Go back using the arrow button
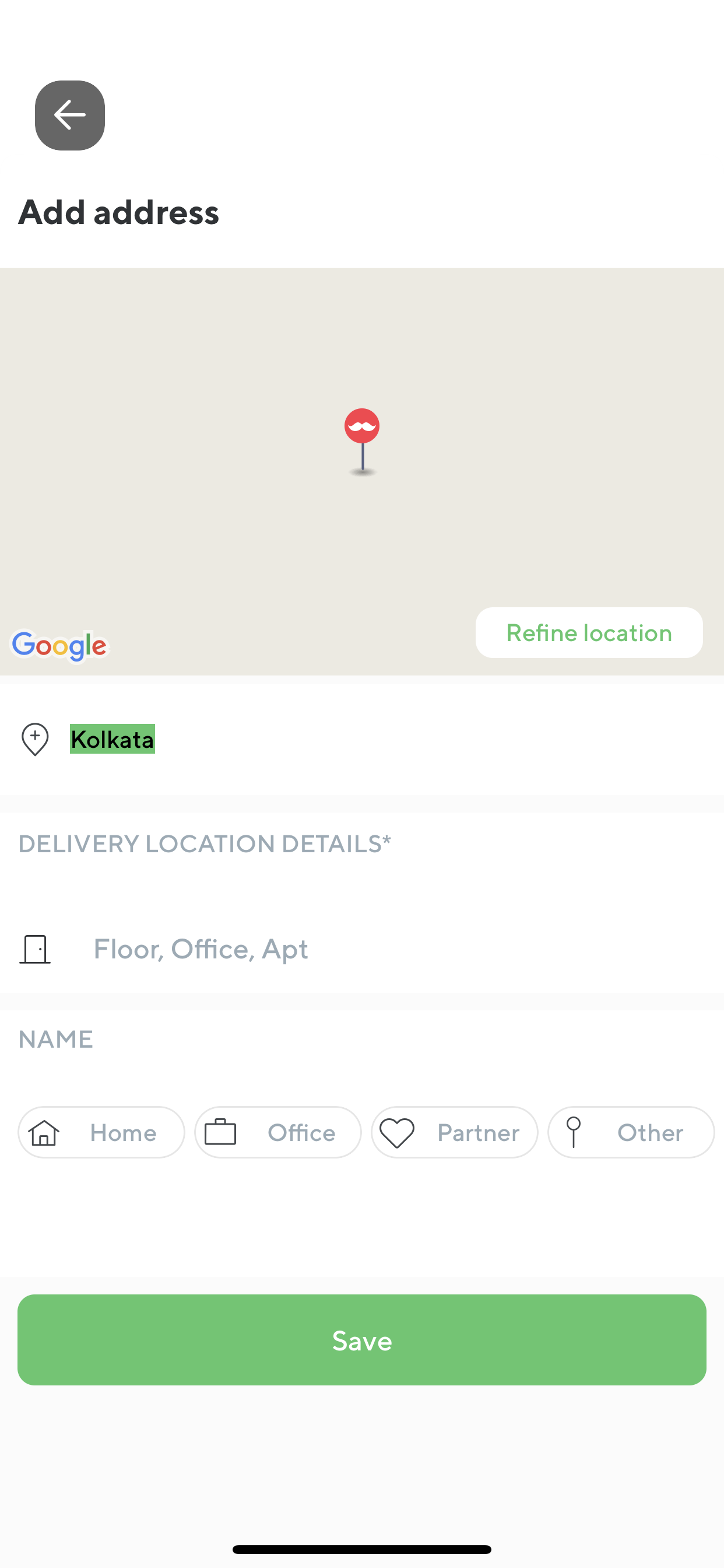Image resolution: width=724 pixels, height=1568 pixels. (x=70, y=115)
